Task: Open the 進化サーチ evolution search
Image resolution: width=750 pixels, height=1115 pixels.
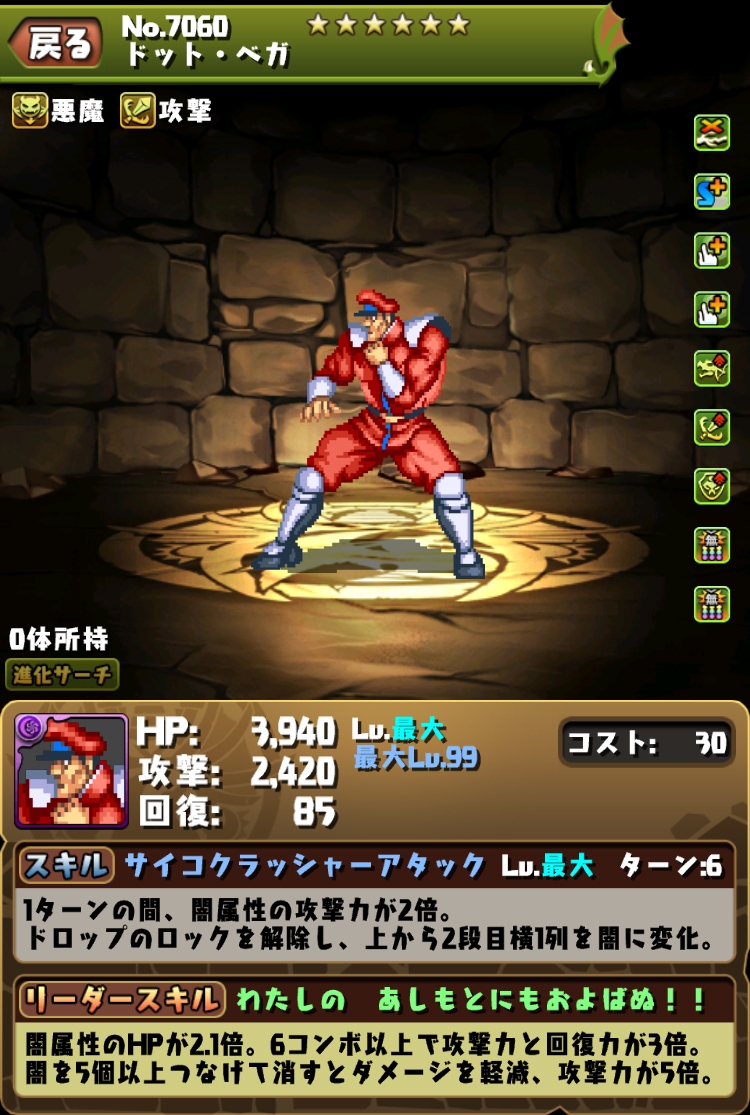Action: 62,674
